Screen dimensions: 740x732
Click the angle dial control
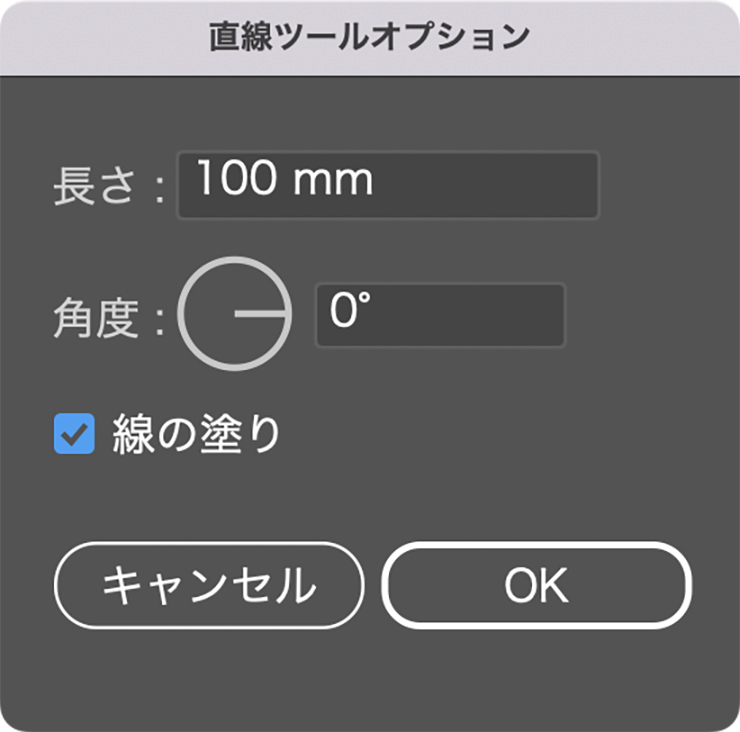[x=235, y=314]
